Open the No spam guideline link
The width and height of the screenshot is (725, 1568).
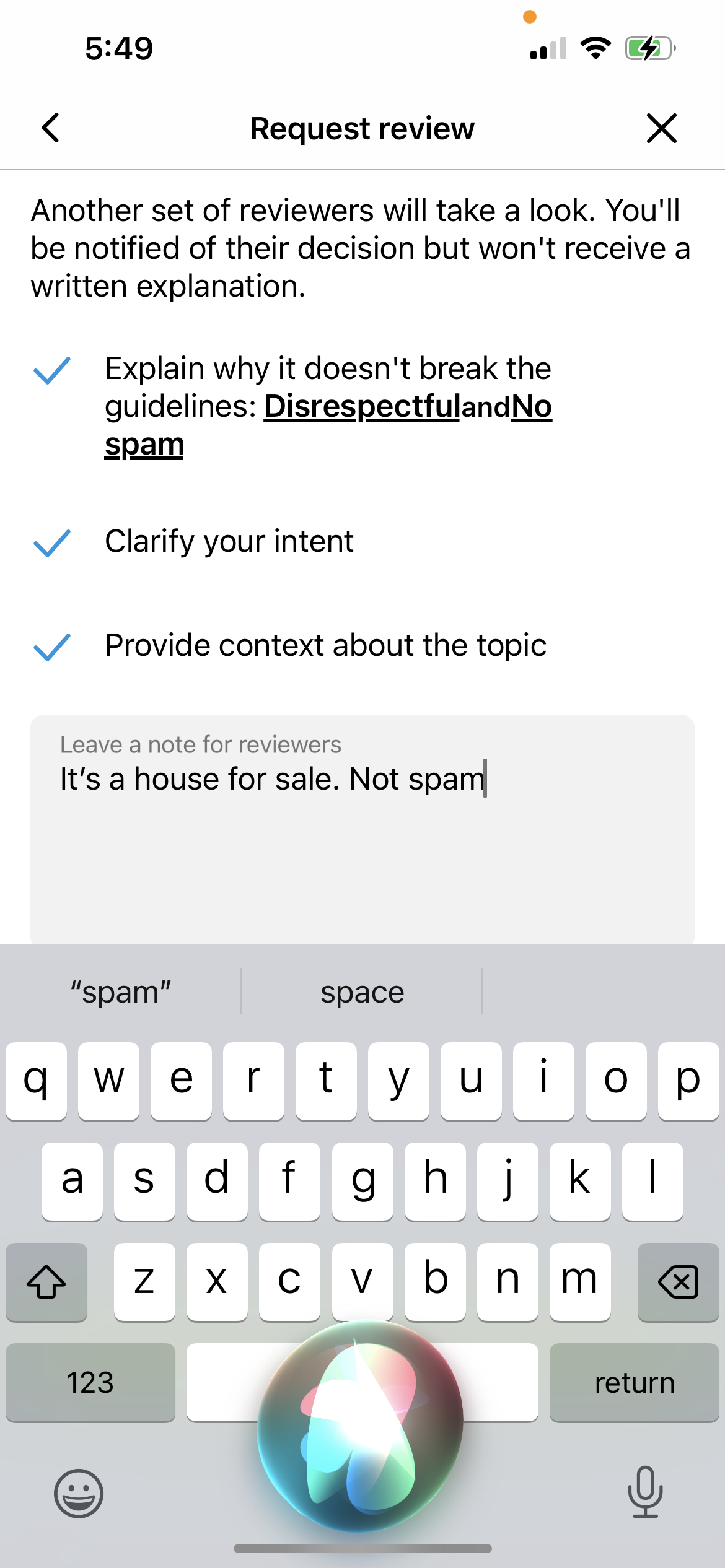(531, 407)
